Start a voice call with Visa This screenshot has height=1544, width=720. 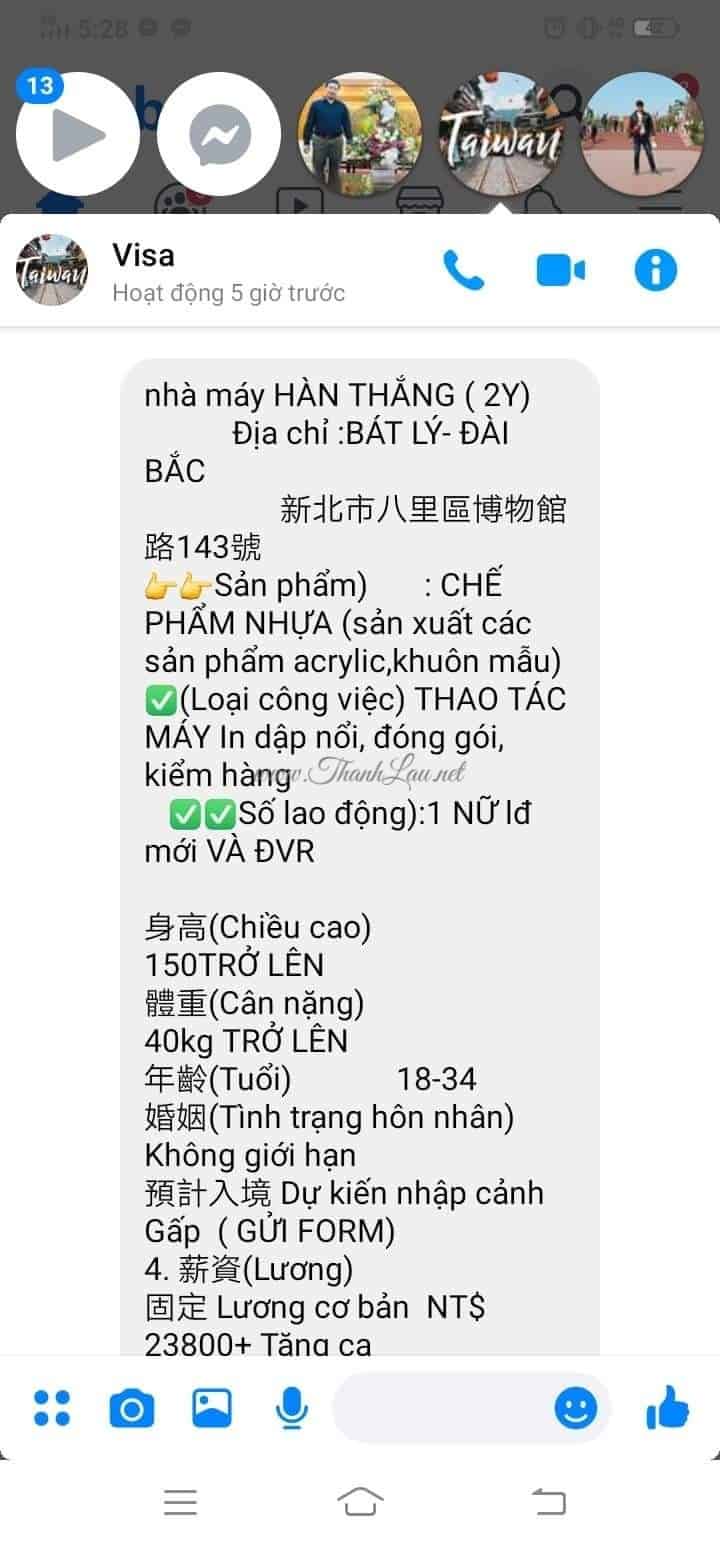(x=463, y=270)
